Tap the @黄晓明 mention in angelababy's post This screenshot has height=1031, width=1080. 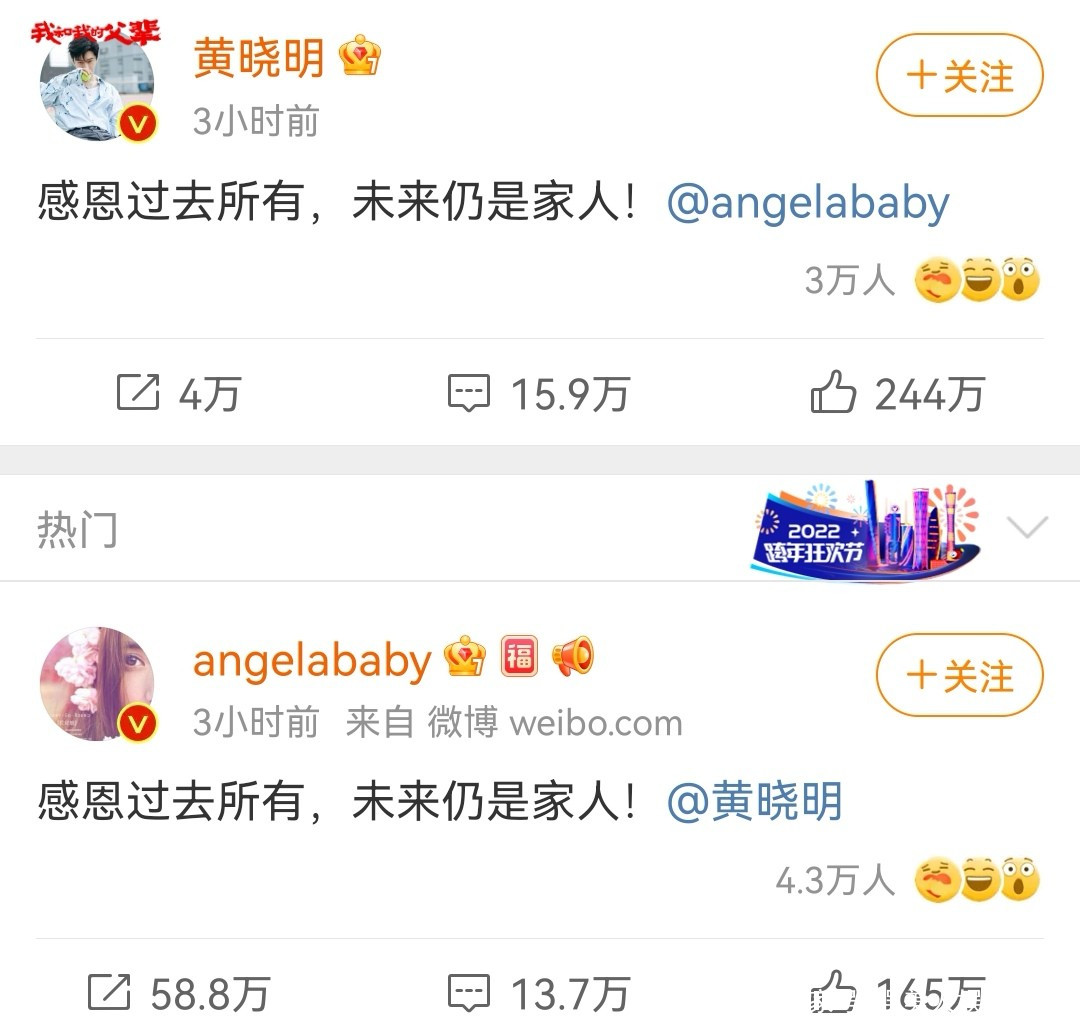point(754,802)
